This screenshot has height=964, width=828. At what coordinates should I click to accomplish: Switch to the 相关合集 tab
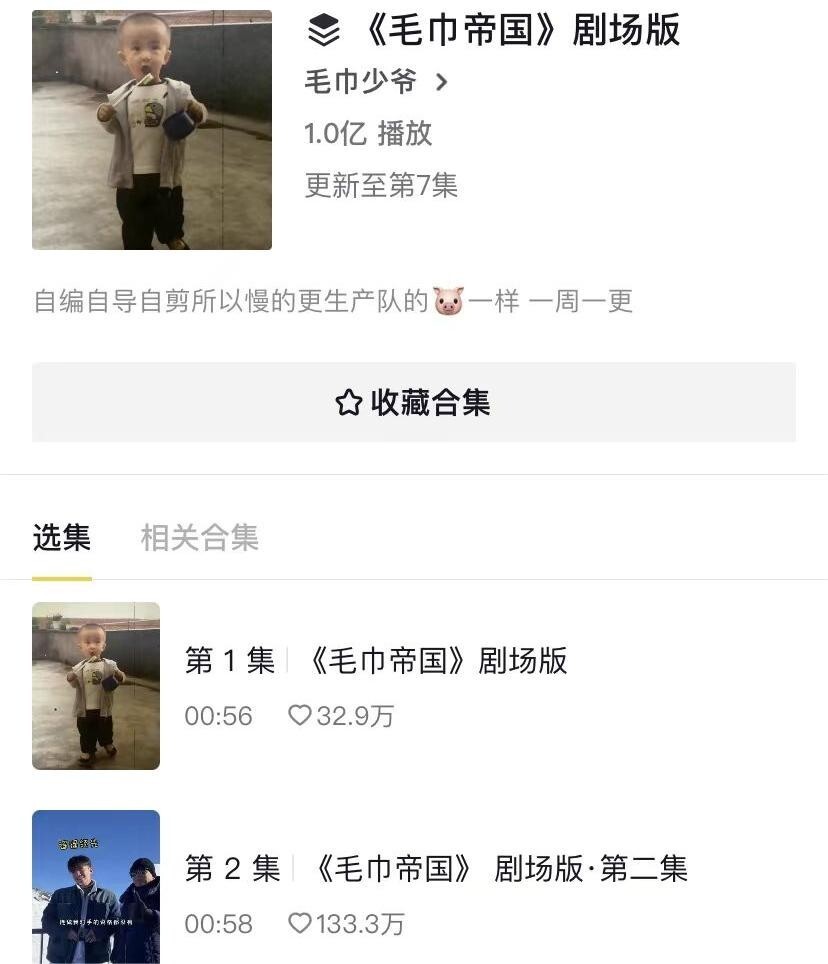[199, 538]
